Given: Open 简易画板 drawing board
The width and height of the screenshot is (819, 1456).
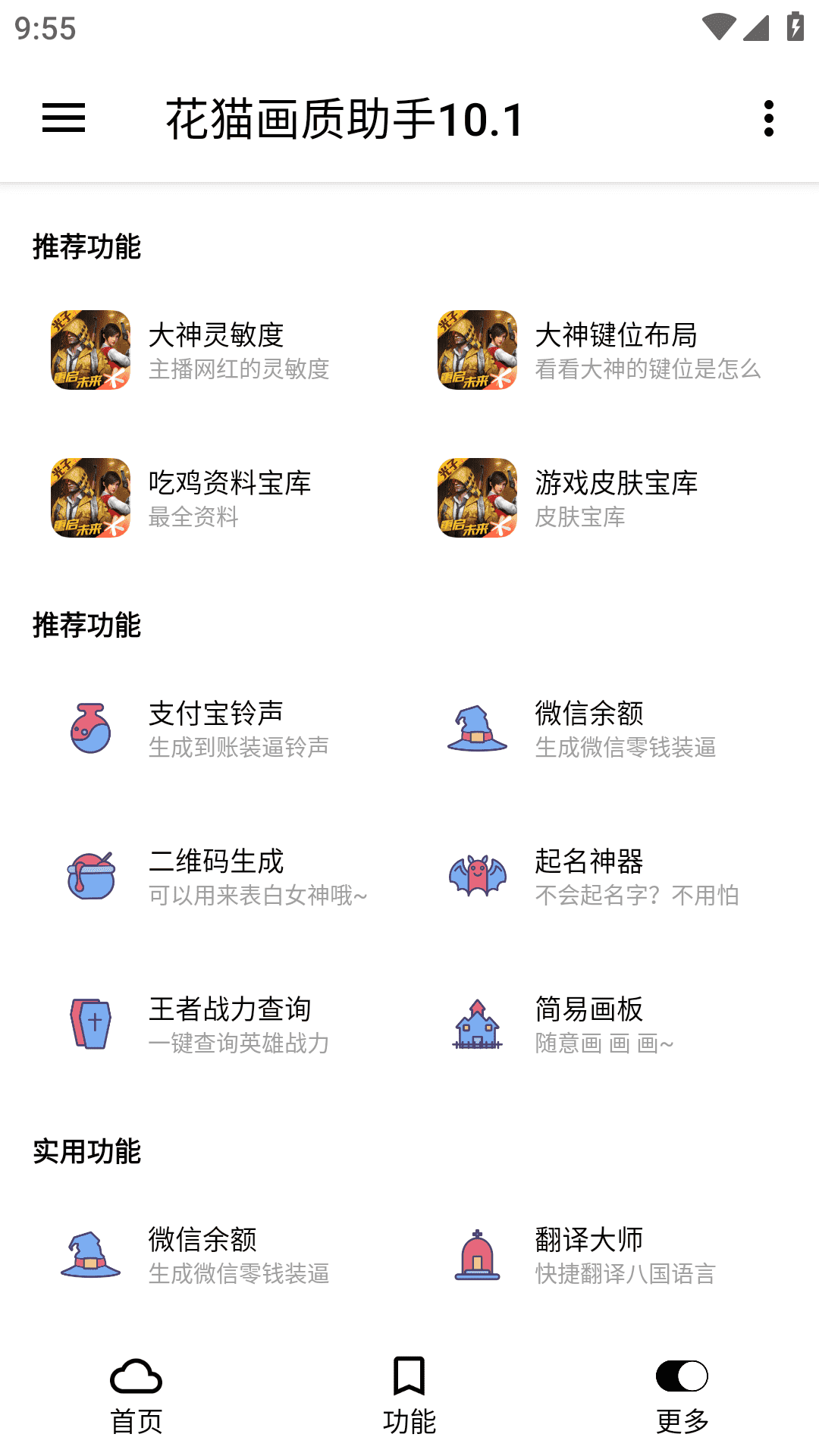Looking at the screenshot, I should (x=589, y=1024).
